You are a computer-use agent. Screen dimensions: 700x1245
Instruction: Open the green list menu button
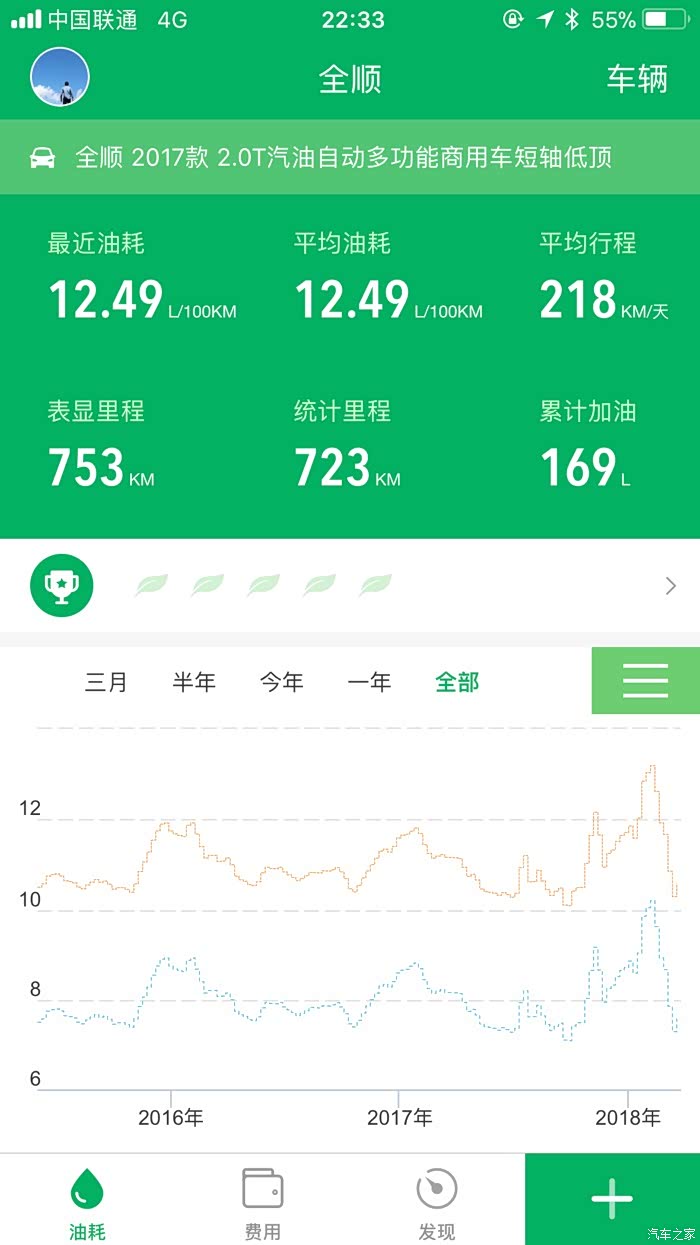[646, 680]
